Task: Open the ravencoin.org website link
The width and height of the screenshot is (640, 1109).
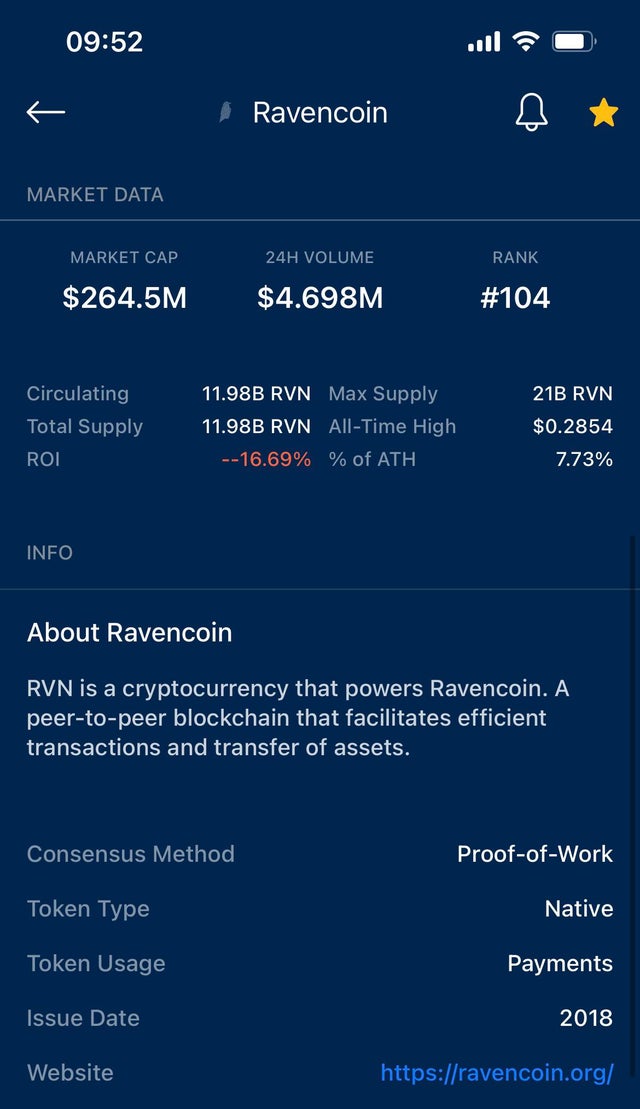Action: (496, 1073)
